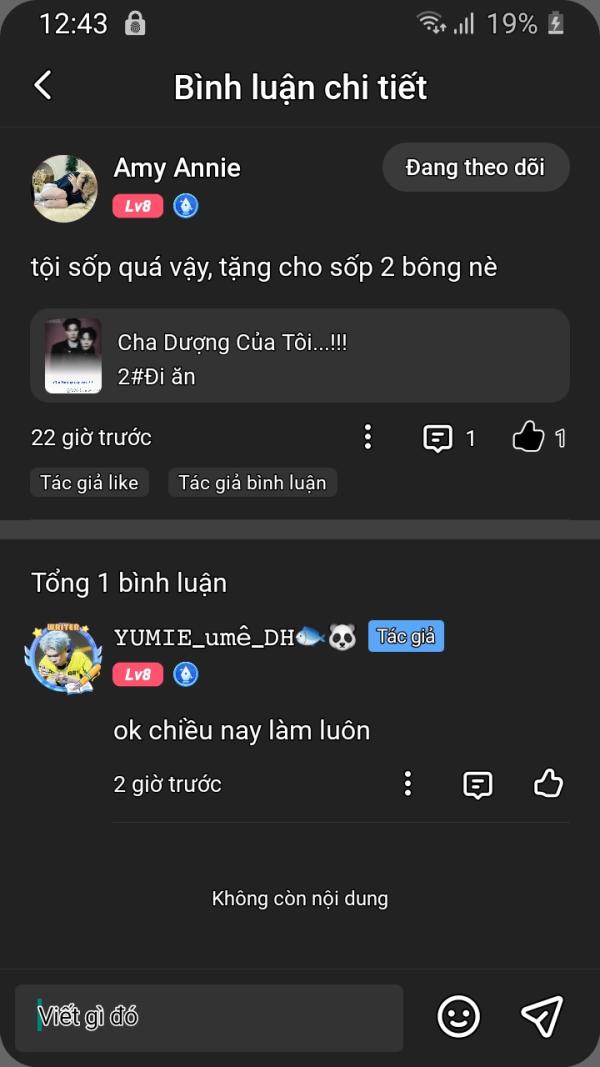600x1067 pixels.
Task: Open the story card Cha Dượng Của Tôi
Action: tap(300, 356)
